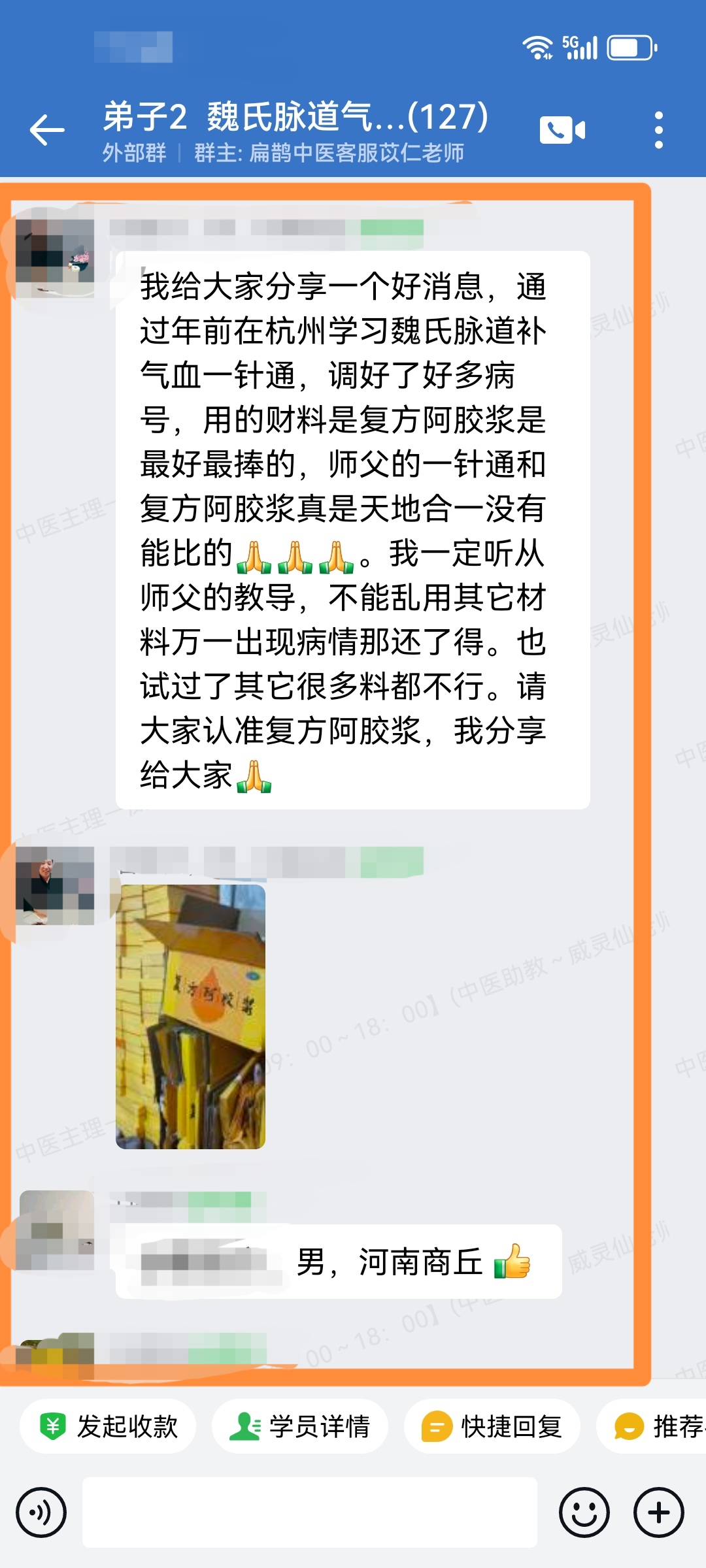This screenshot has width=706, height=1568.
Task: Start a voice or video call
Action: pos(562,130)
